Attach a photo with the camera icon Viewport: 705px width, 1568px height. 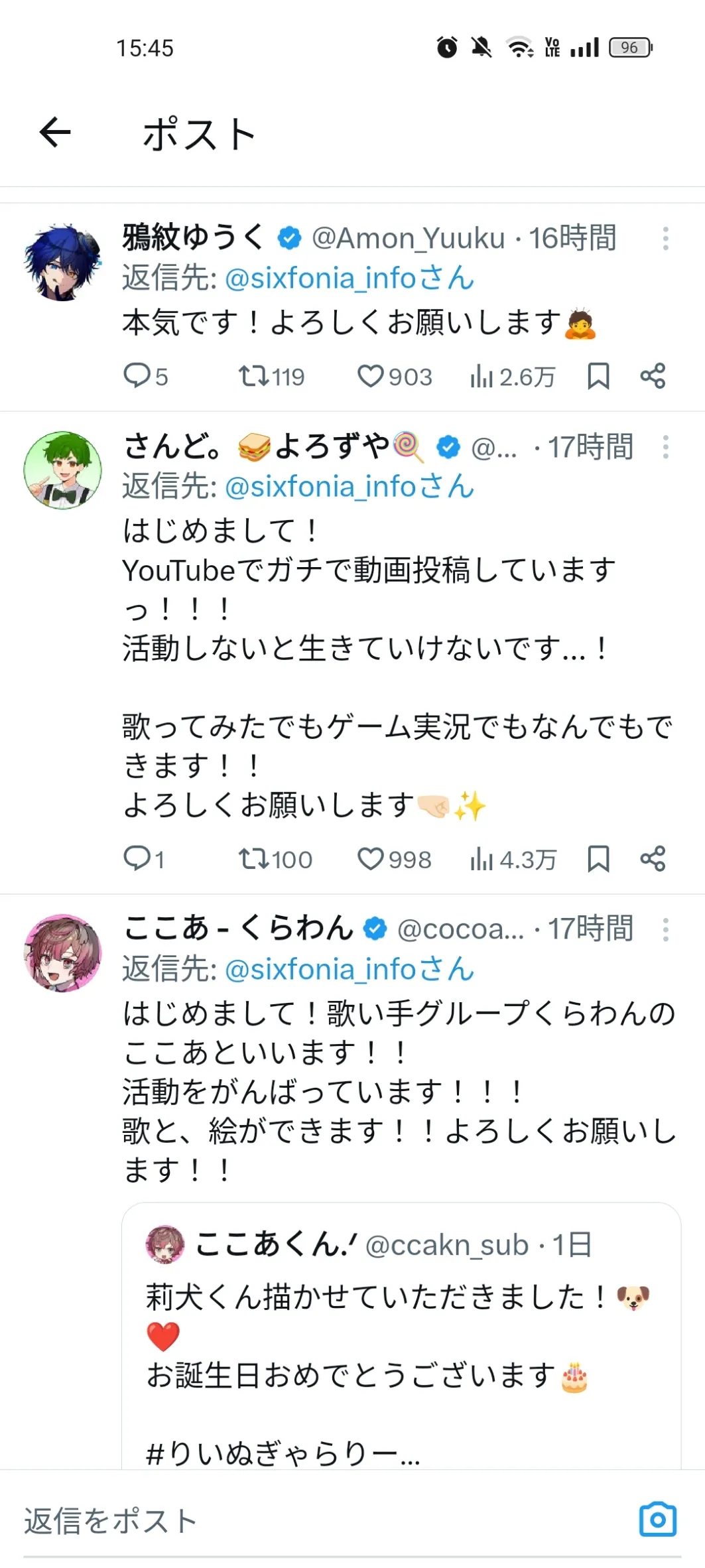click(x=657, y=1519)
